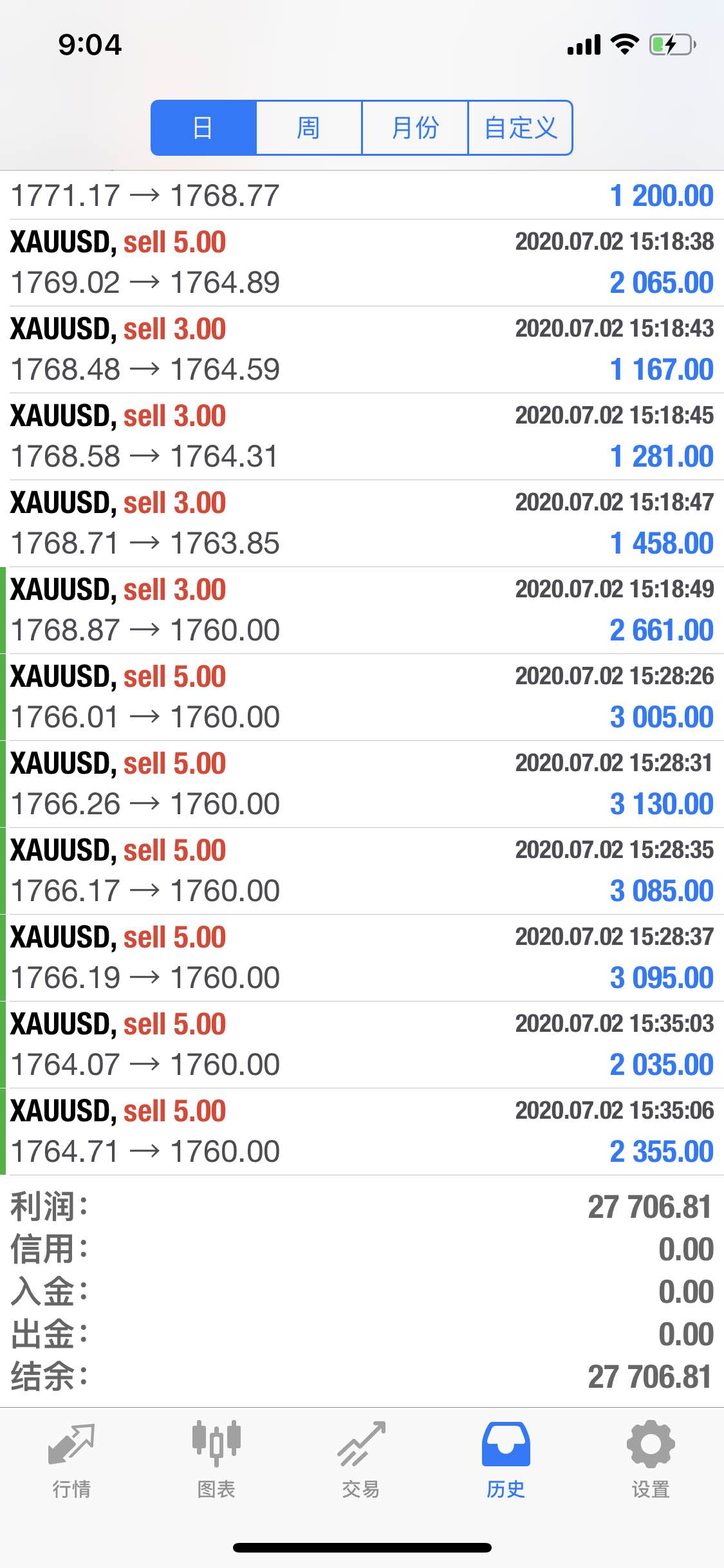Select the 日 (day) period filter
This screenshot has height=1568, width=724.
pyautogui.click(x=203, y=127)
